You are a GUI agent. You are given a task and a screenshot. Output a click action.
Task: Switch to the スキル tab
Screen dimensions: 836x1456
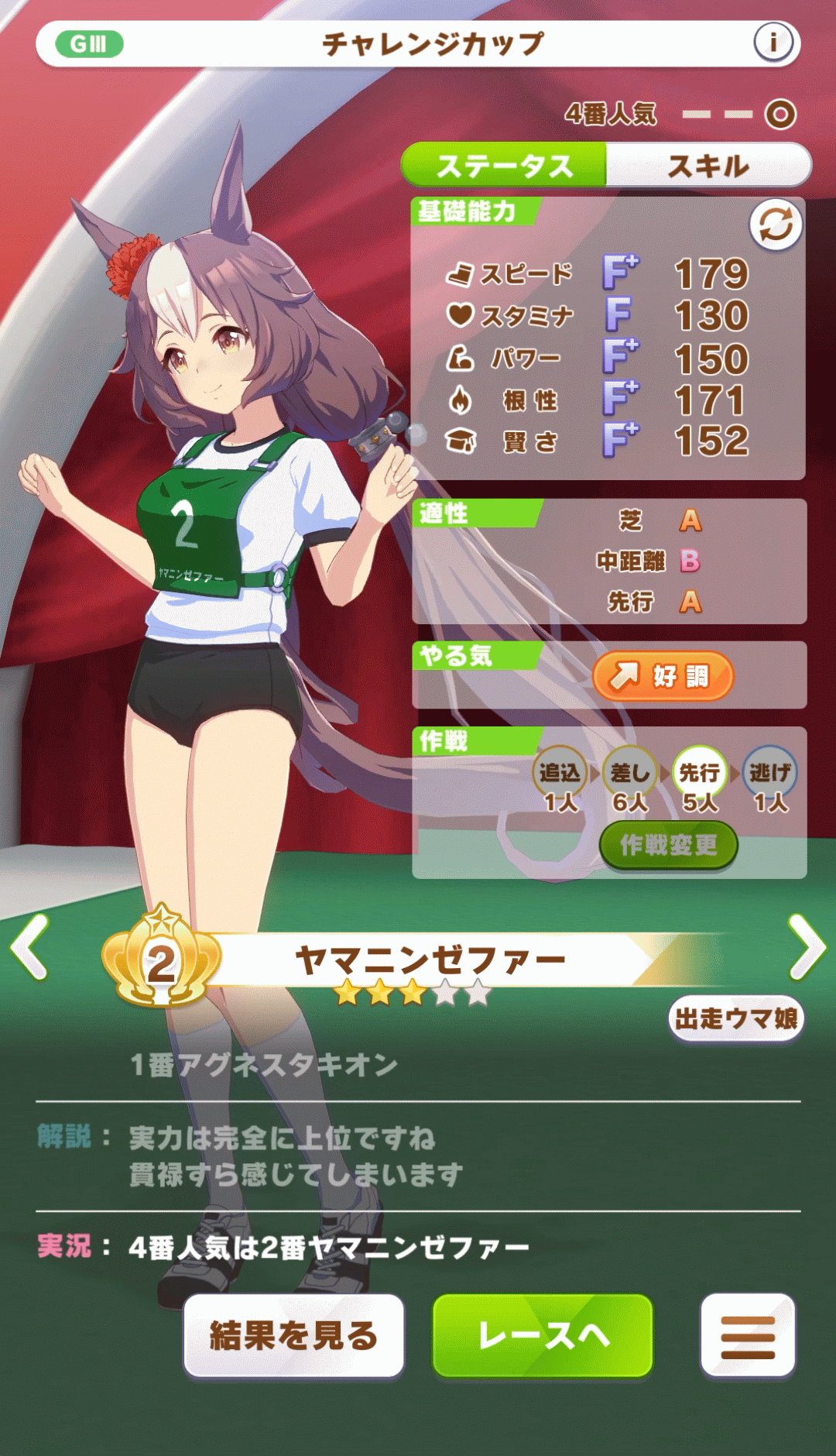tap(708, 166)
